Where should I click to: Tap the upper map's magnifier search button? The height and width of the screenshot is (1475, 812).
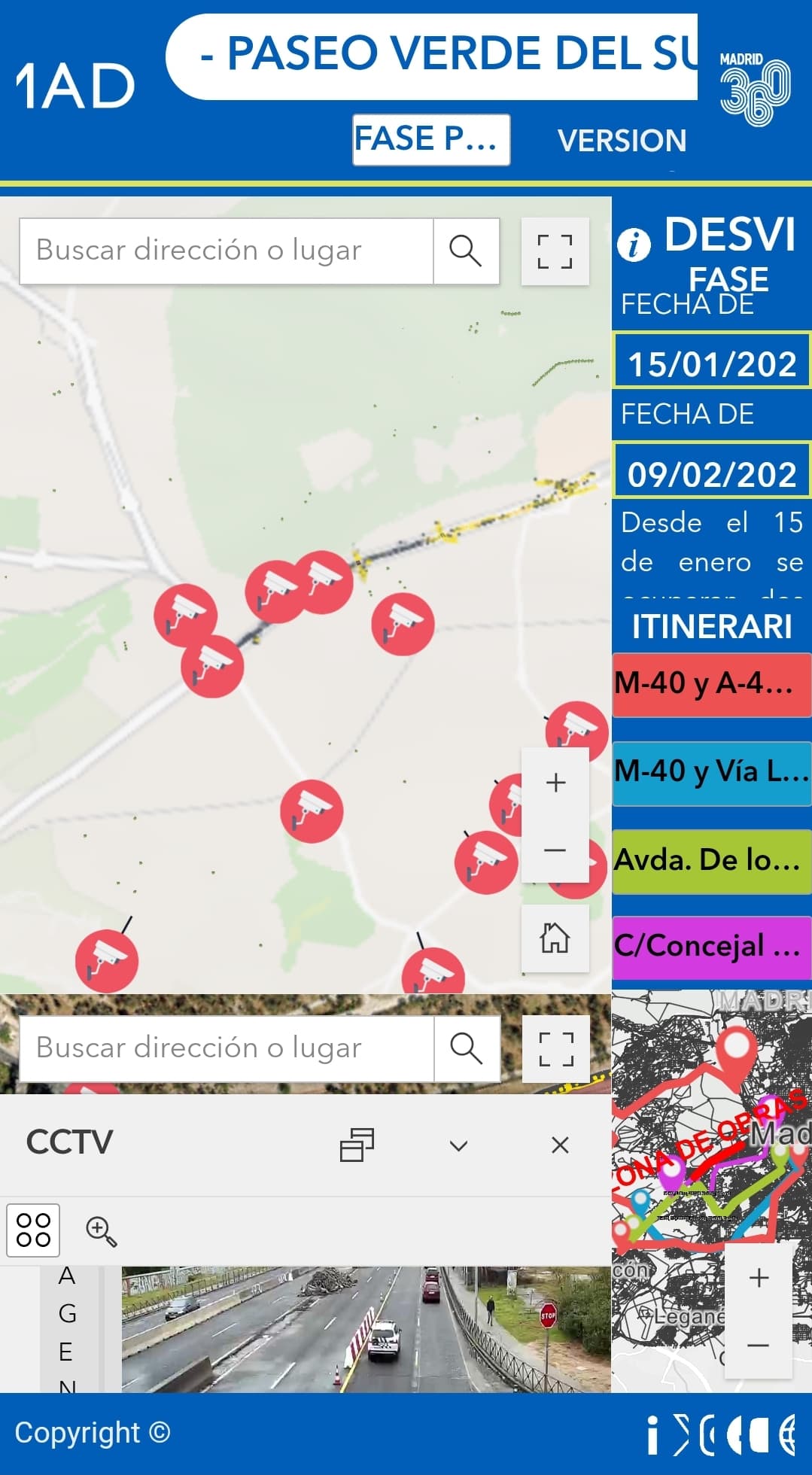tap(466, 251)
